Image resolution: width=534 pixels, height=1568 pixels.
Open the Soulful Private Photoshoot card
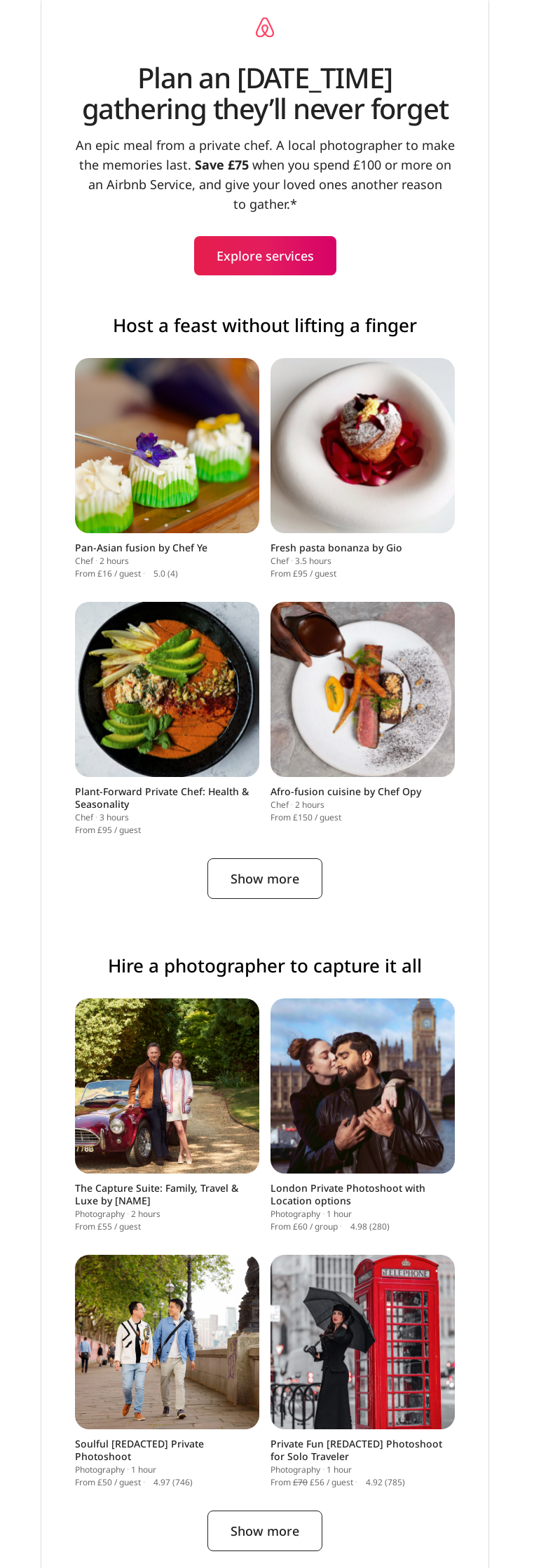click(x=167, y=1342)
